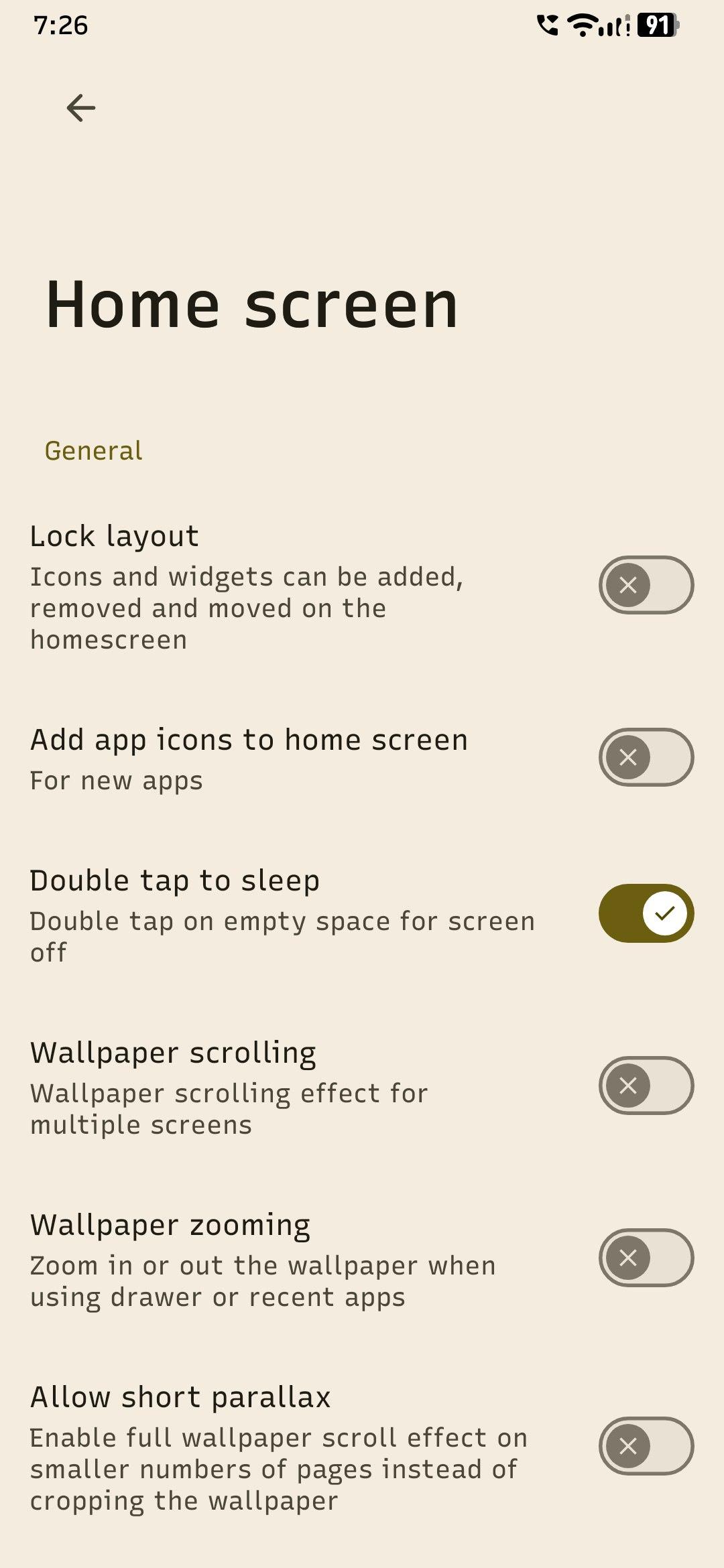Enable Add app icons to home screen

point(646,757)
